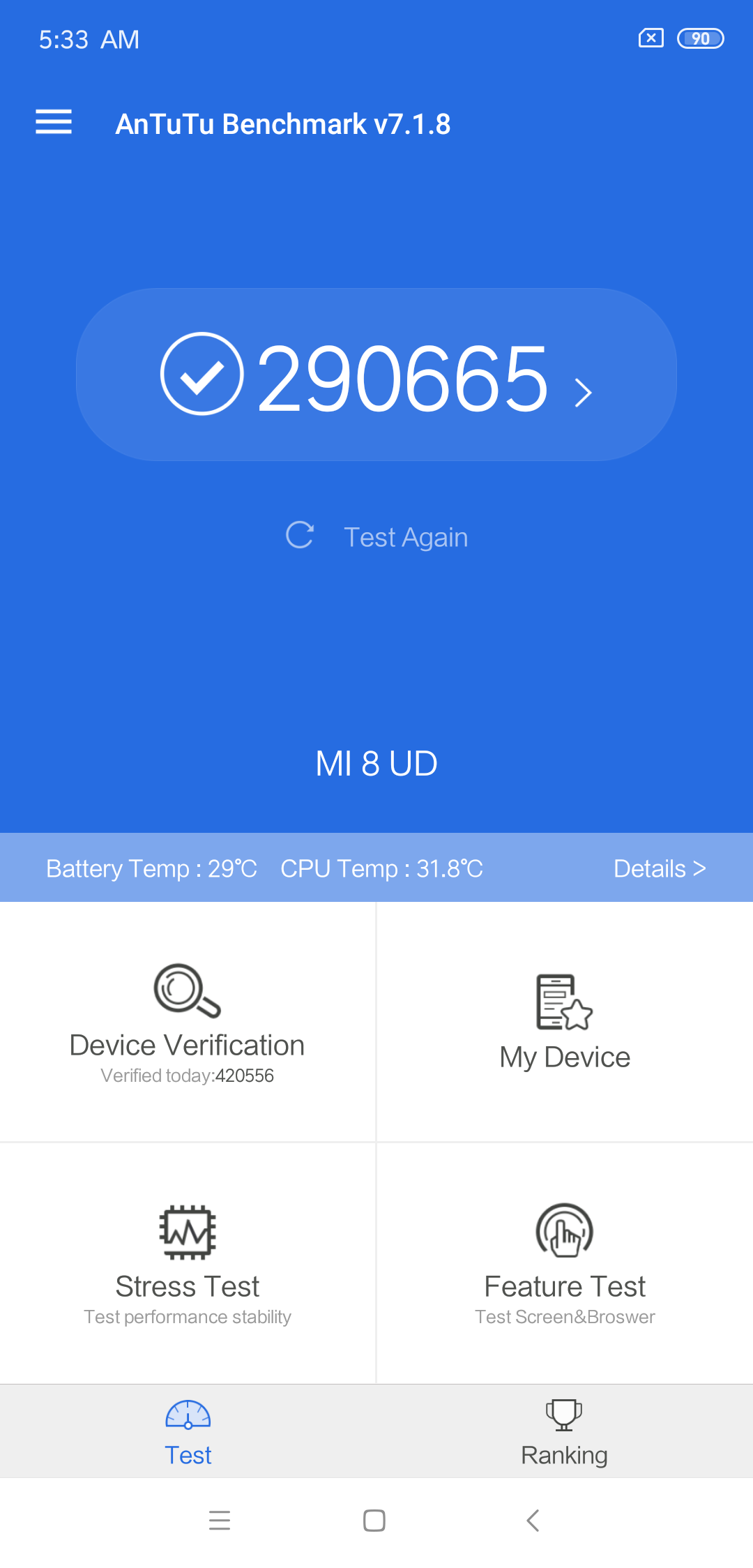Go to the home screen

(x=374, y=1521)
